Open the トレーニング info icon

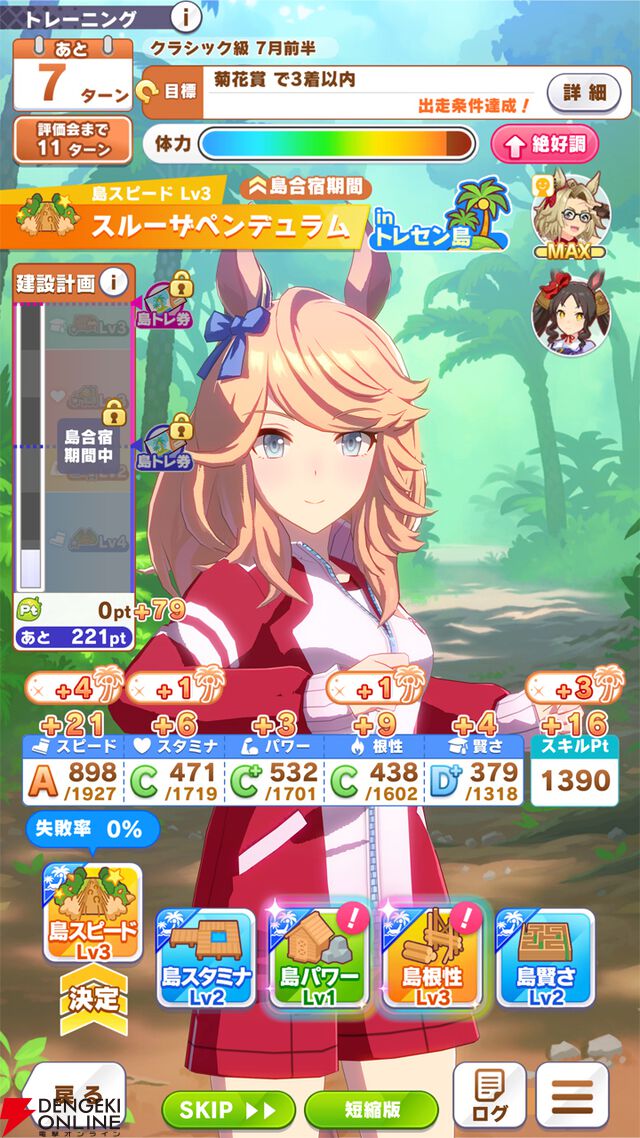pyautogui.click(x=186, y=16)
